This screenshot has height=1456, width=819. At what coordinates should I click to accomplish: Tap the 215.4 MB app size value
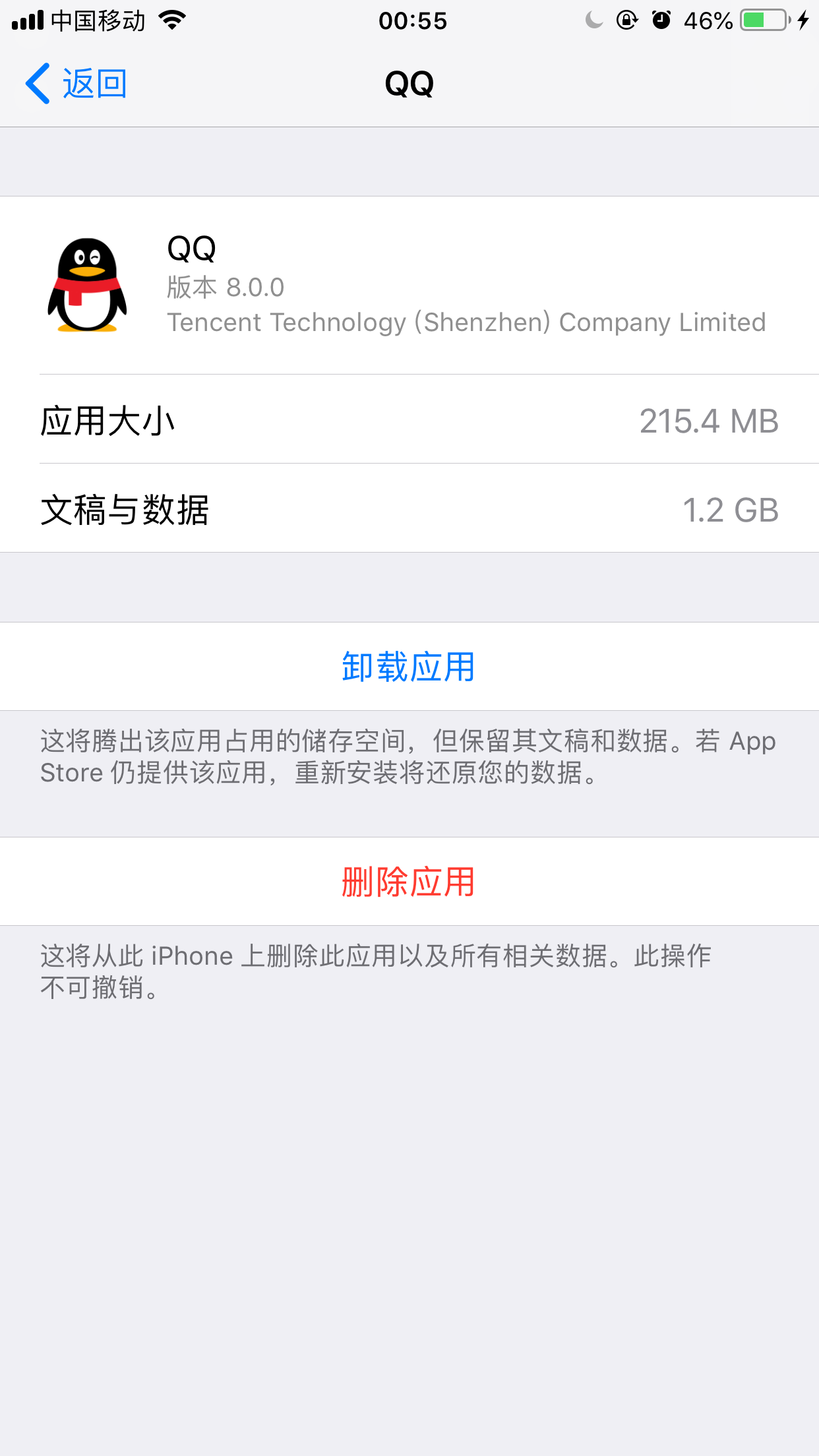tap(709, 421)
